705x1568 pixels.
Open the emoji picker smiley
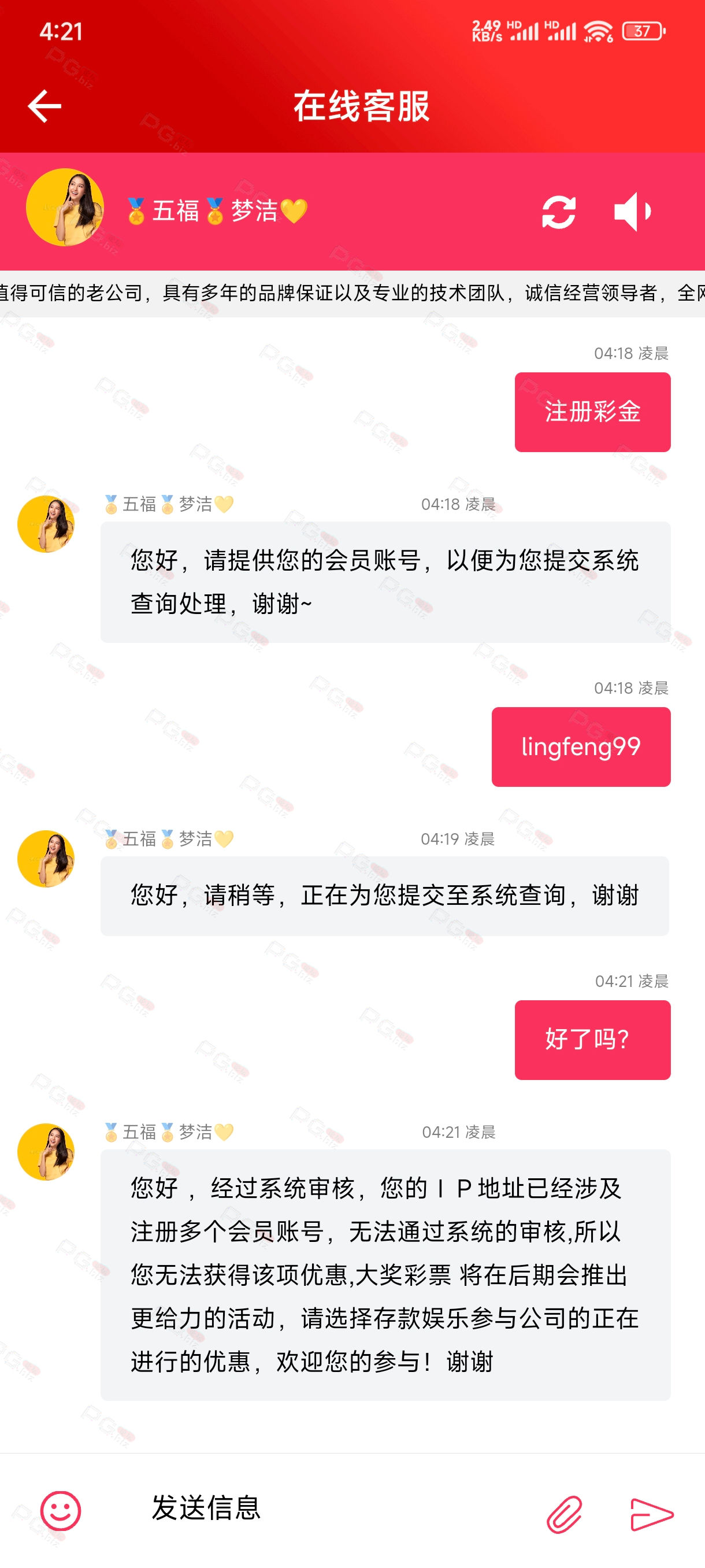click(60, 1511)
